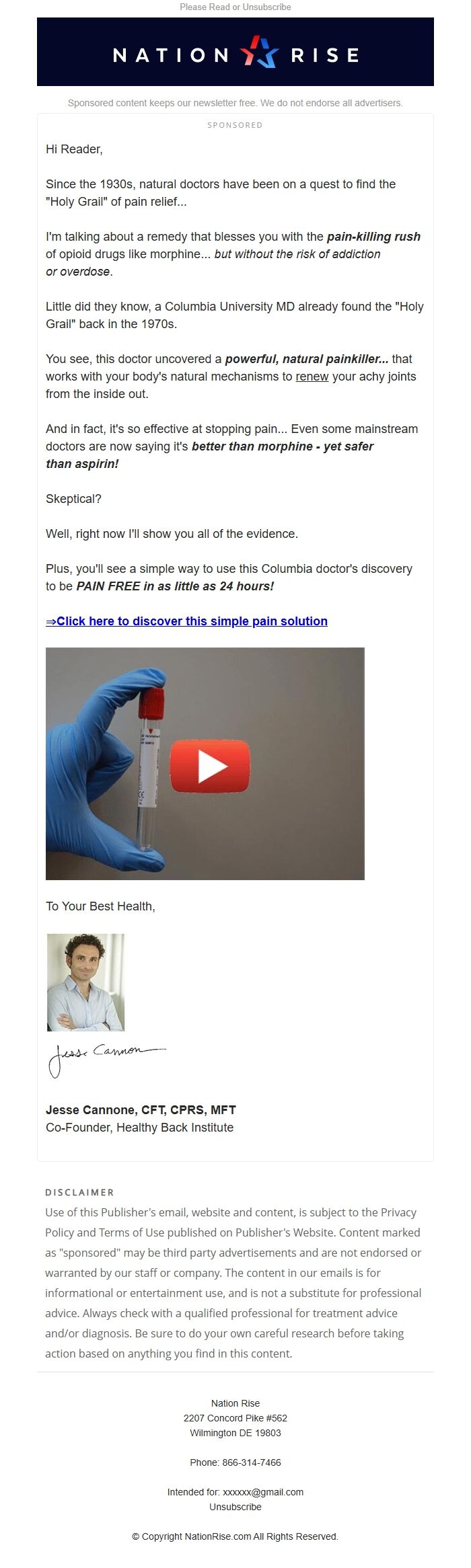
Task: Click here to discover this simple pain solution
Action: pyautogui.click(x=186, y=621)
